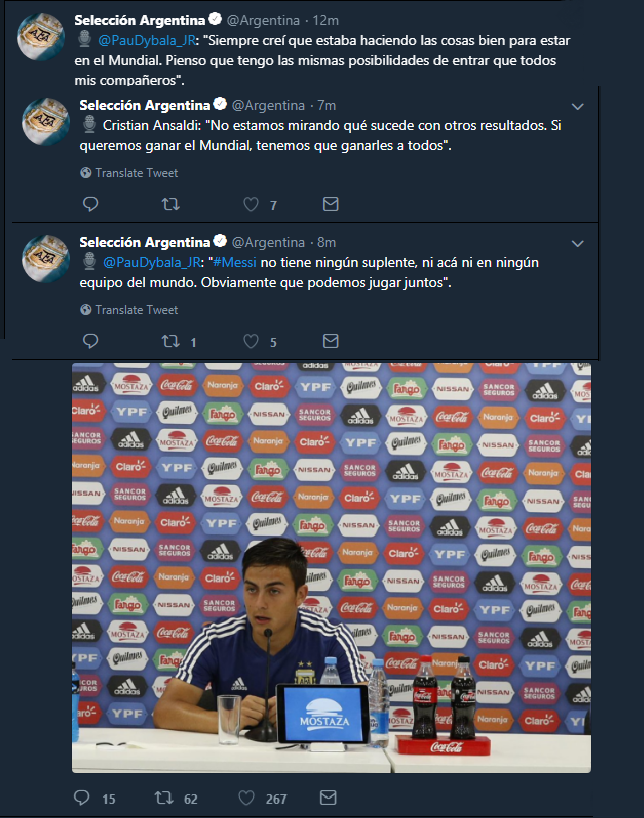Expand the chevron menu on the #Messi tweet
The height and width of the screenshot is (818, 644).
577,243
